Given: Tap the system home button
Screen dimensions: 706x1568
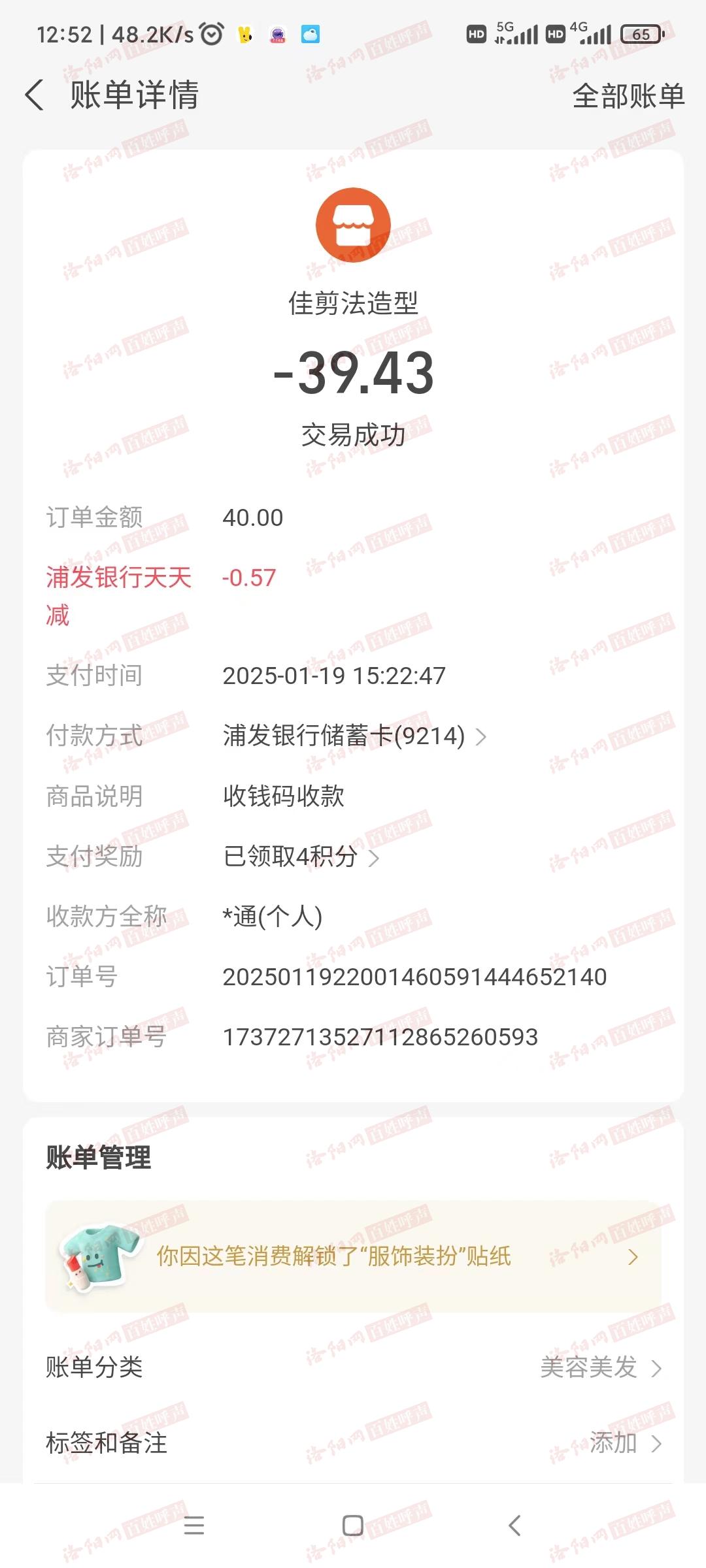Looking at the screenshot, I should [353, 1526].
